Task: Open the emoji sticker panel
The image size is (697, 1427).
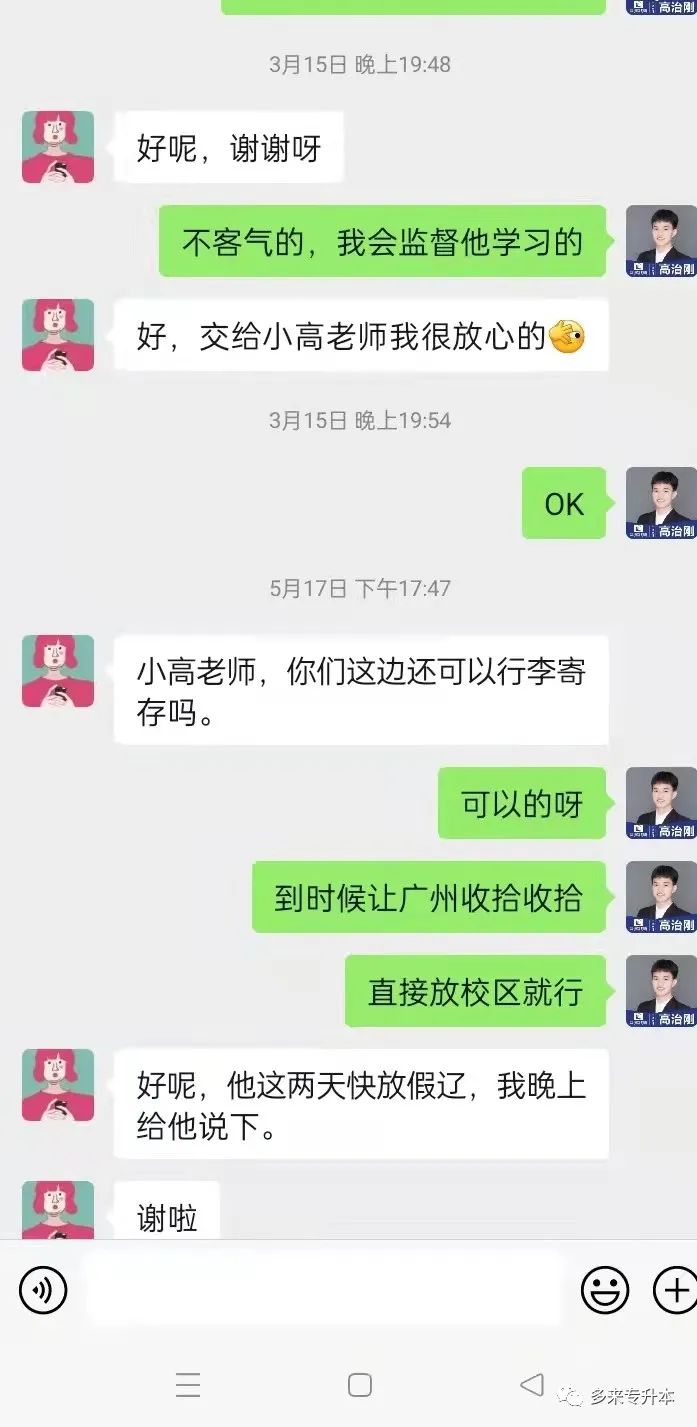Action: [x=605, y=1290]
